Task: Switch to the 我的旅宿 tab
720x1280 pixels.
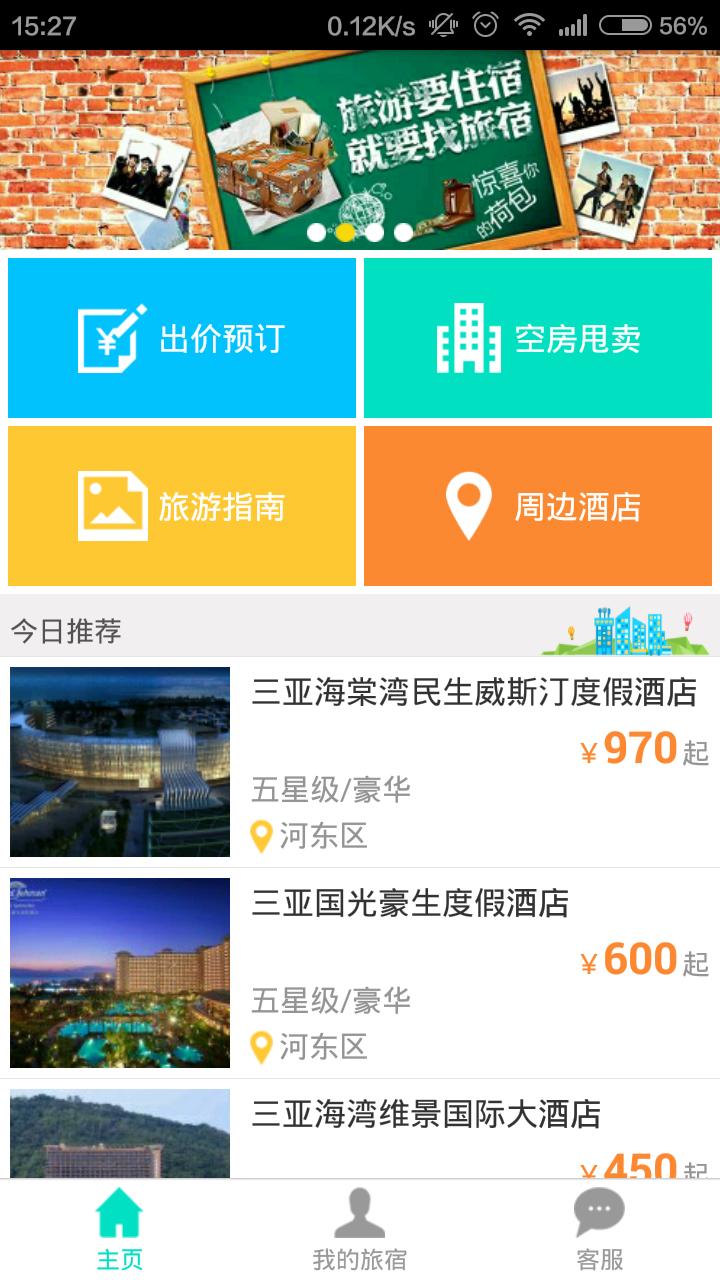Action: (x=360, y=1230)
